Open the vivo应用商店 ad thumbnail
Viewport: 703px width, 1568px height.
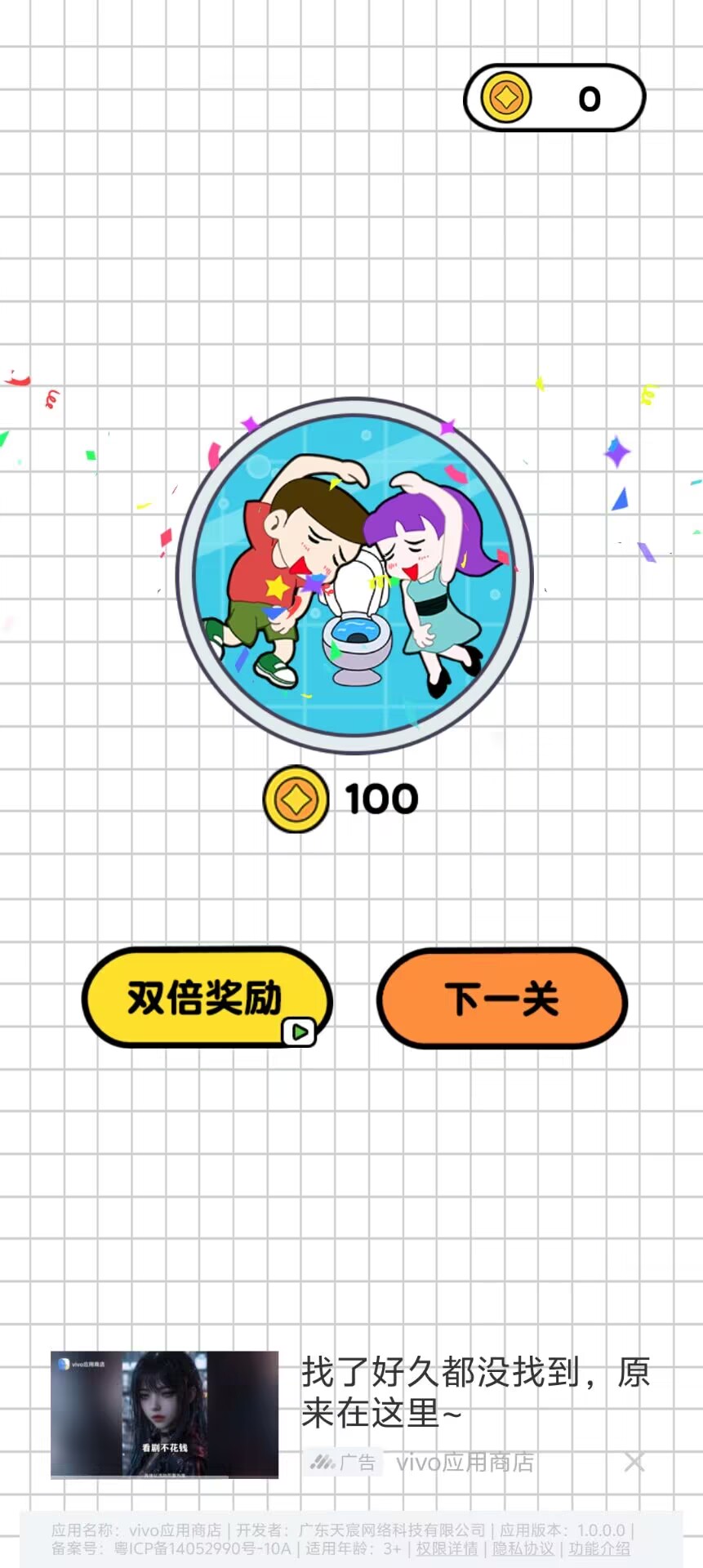coord(164,1414)
